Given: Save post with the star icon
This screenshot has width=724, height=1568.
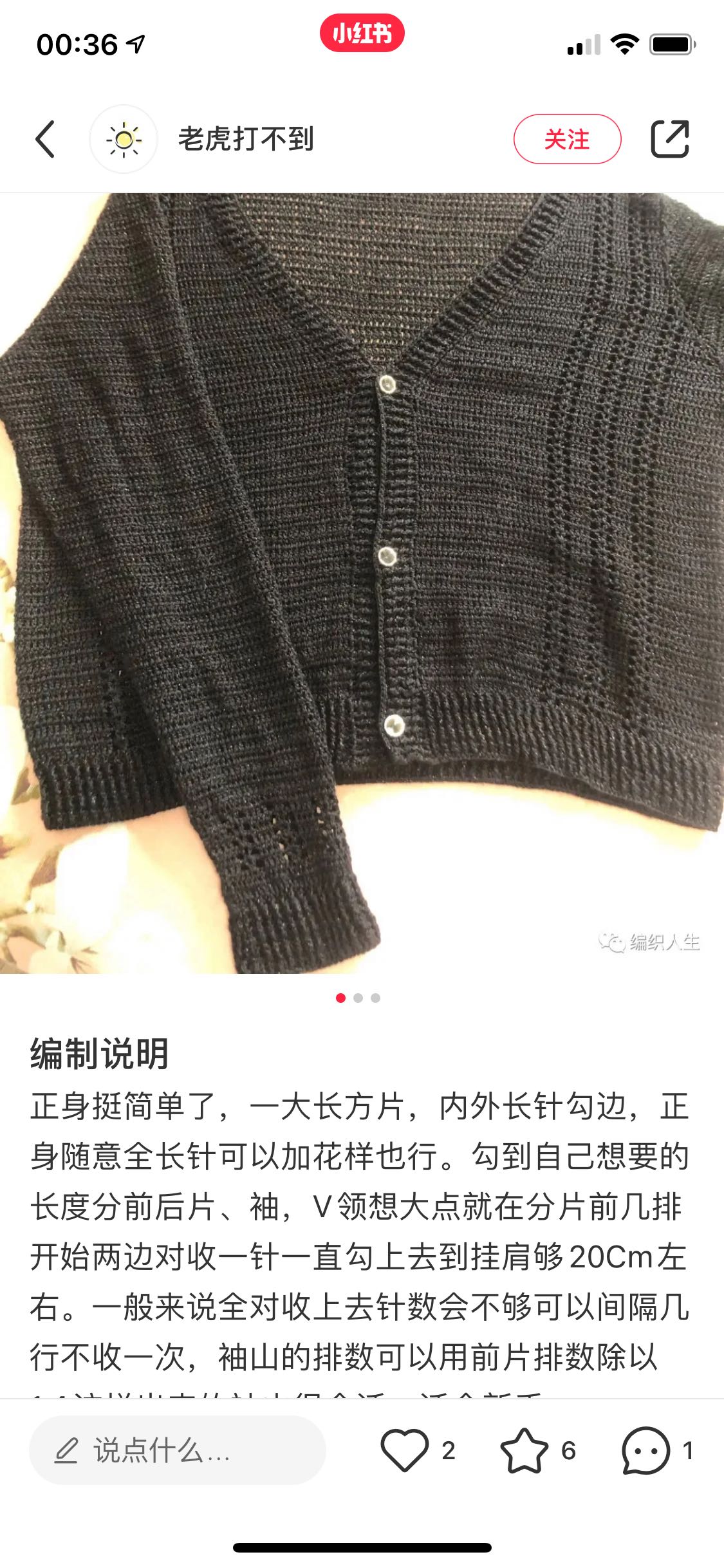Looking at the screenshot, I should 524,1450.
